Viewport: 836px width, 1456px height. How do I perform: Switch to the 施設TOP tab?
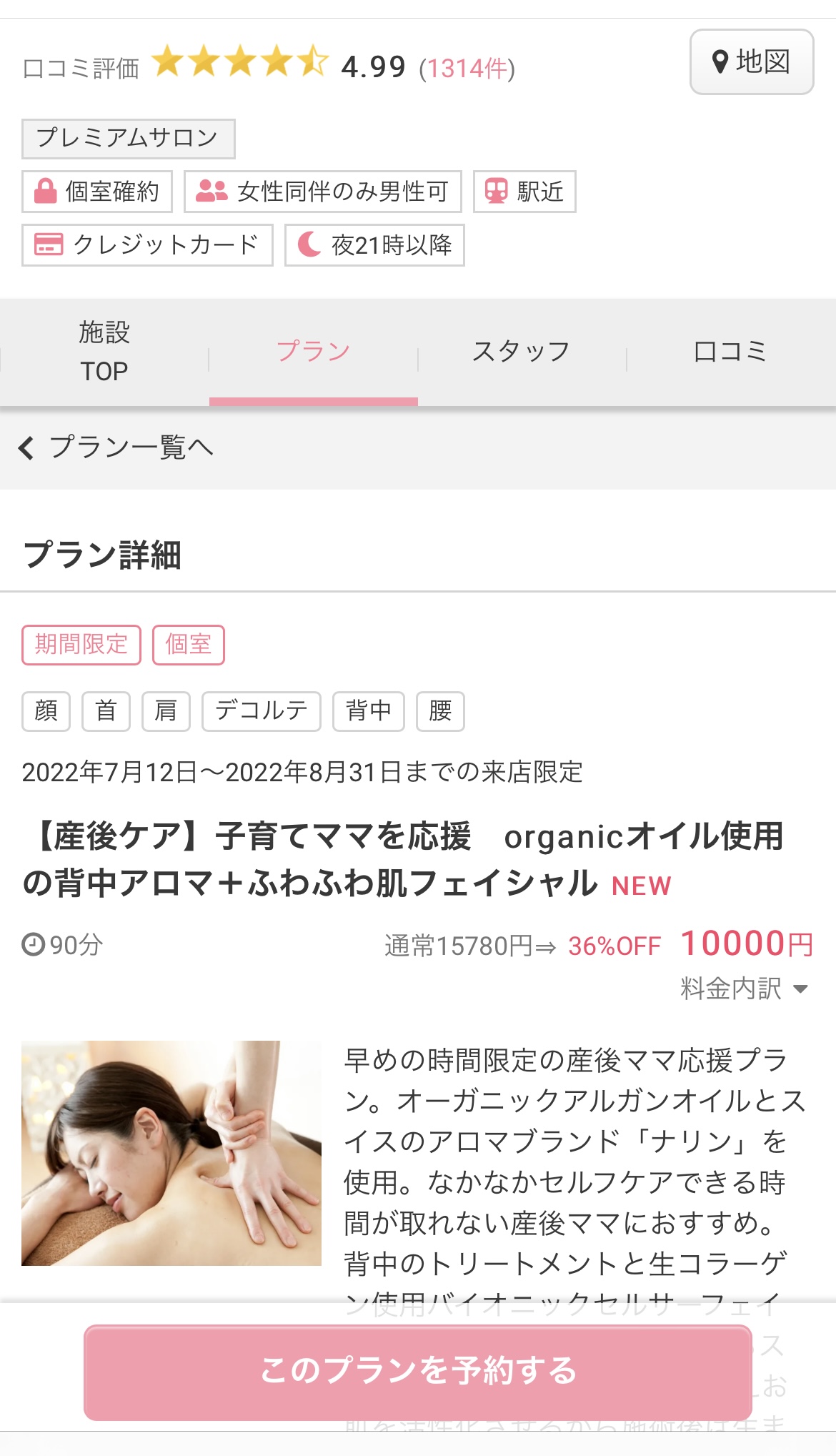[x=104, y=352]
